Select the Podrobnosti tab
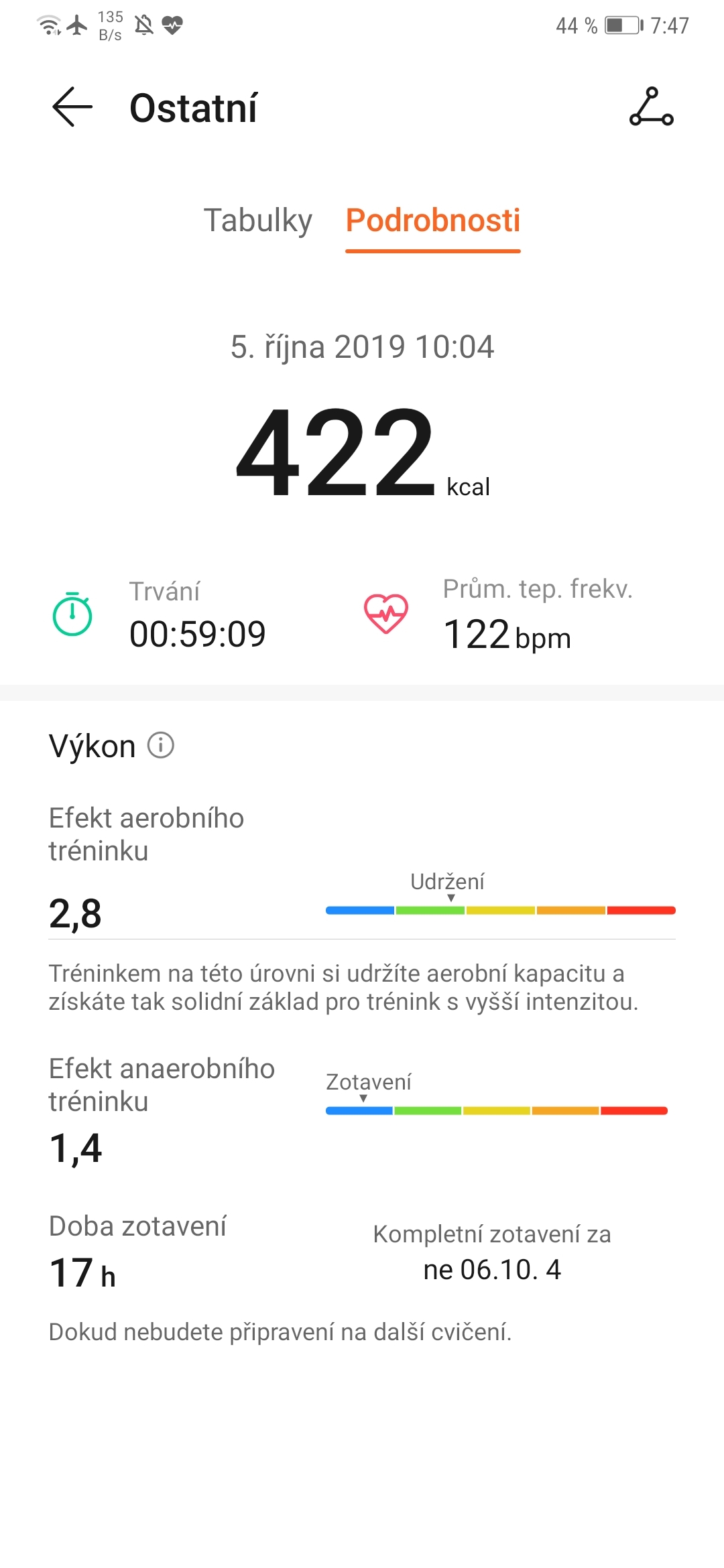This screenshot has width=724, height=1568. (x=432, y=221)
